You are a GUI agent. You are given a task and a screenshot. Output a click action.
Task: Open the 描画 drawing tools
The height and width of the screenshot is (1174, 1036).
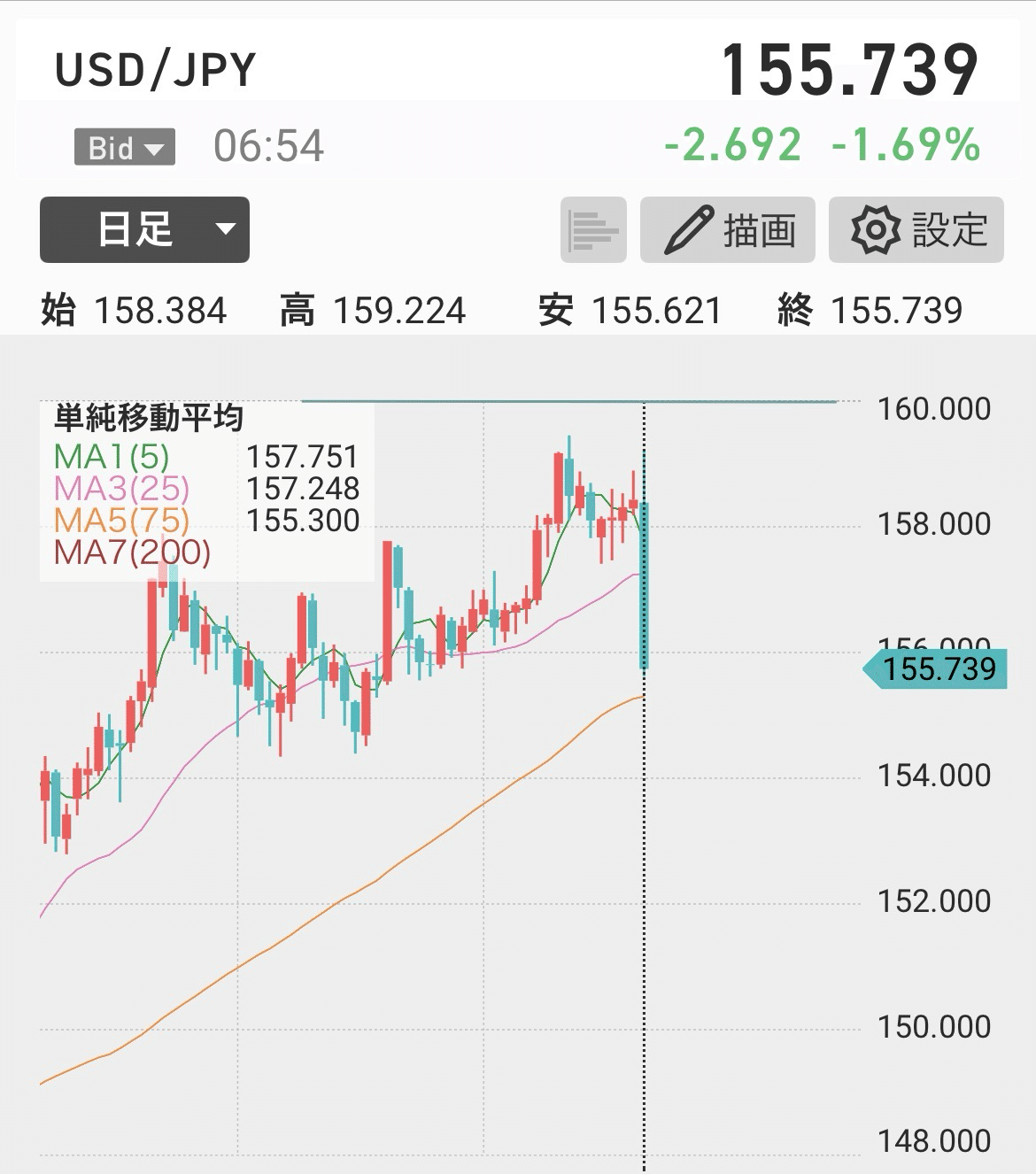(x=728, y=229)
